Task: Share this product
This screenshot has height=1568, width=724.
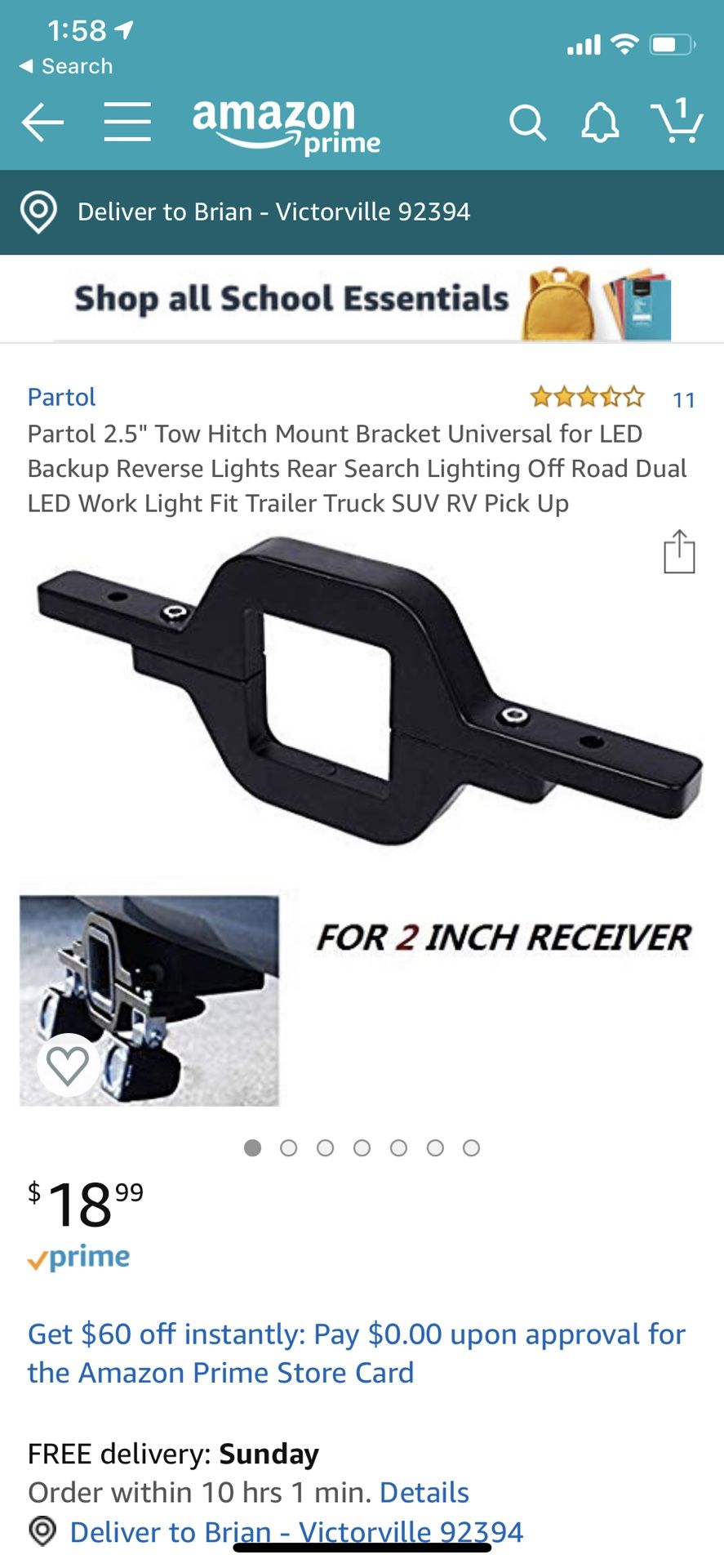Action: point(679,551)
